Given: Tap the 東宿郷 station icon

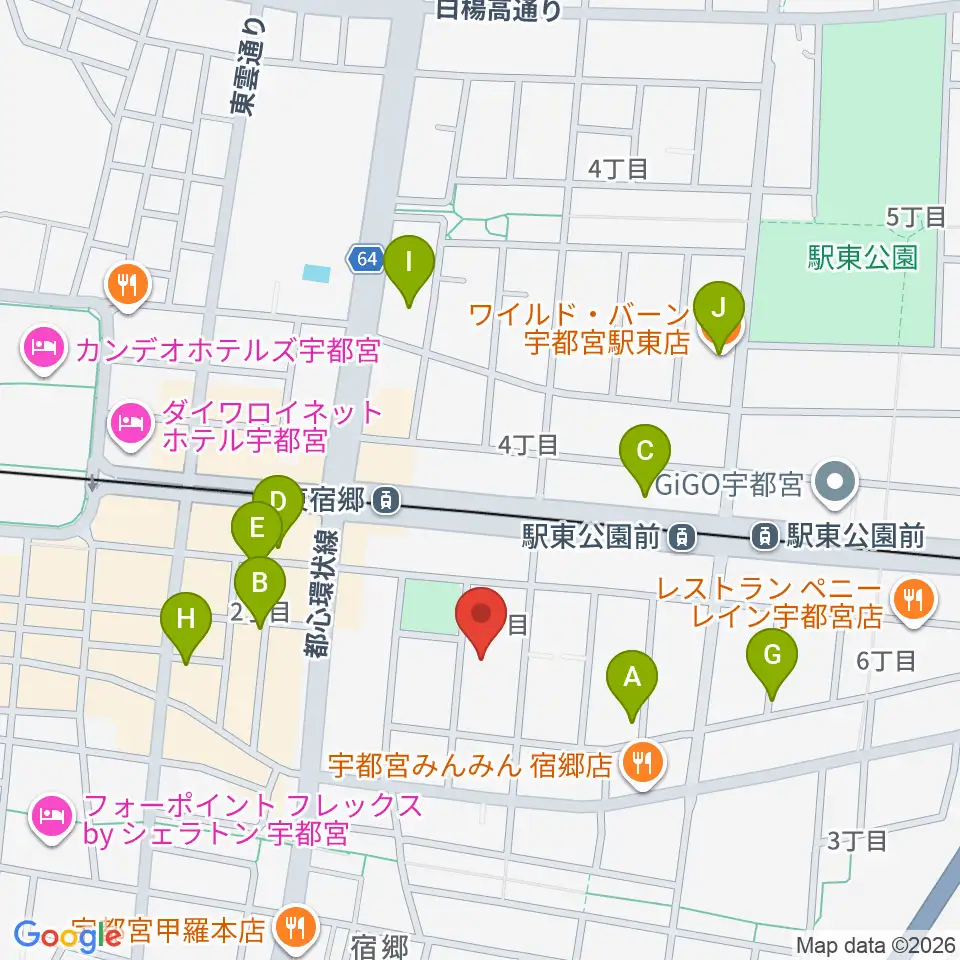Looking at the screenshot, I should pos(386,501).
